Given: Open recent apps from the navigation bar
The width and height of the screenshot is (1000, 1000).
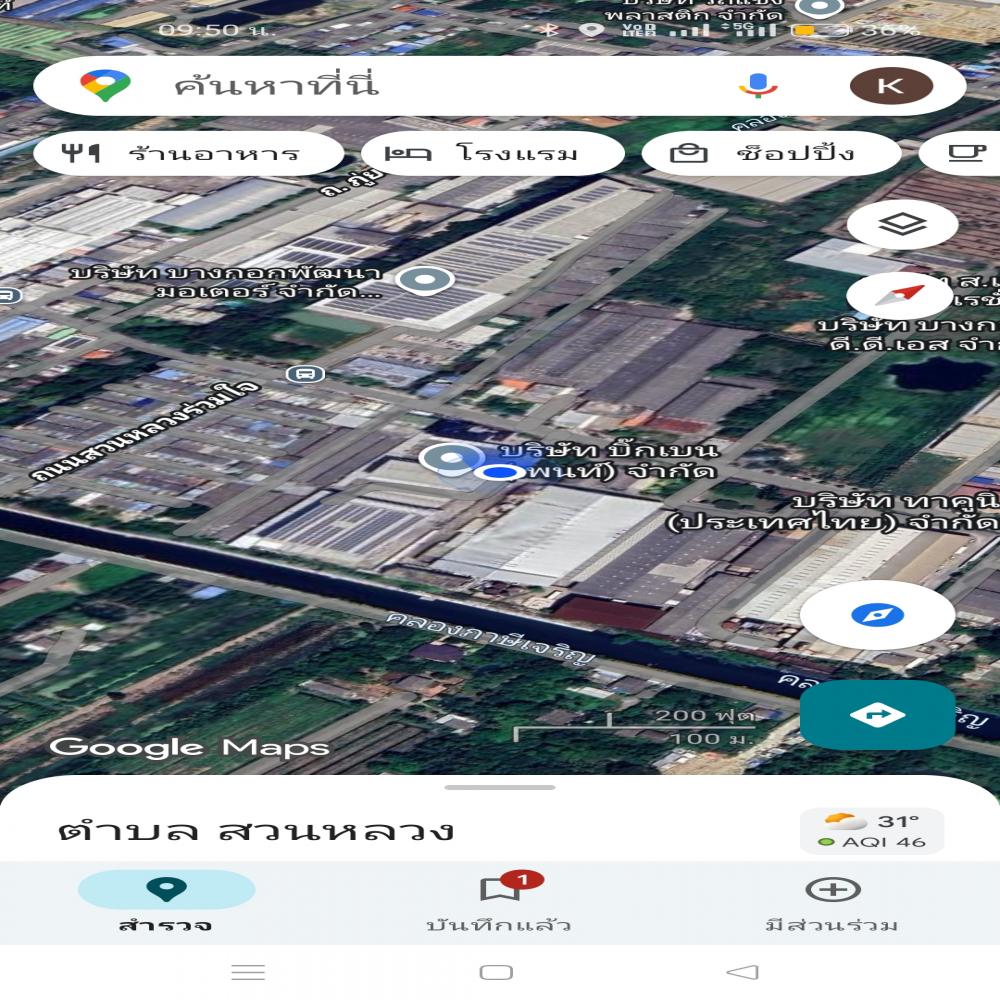Looking at the screenshot, I should click(x=248, y=972).
